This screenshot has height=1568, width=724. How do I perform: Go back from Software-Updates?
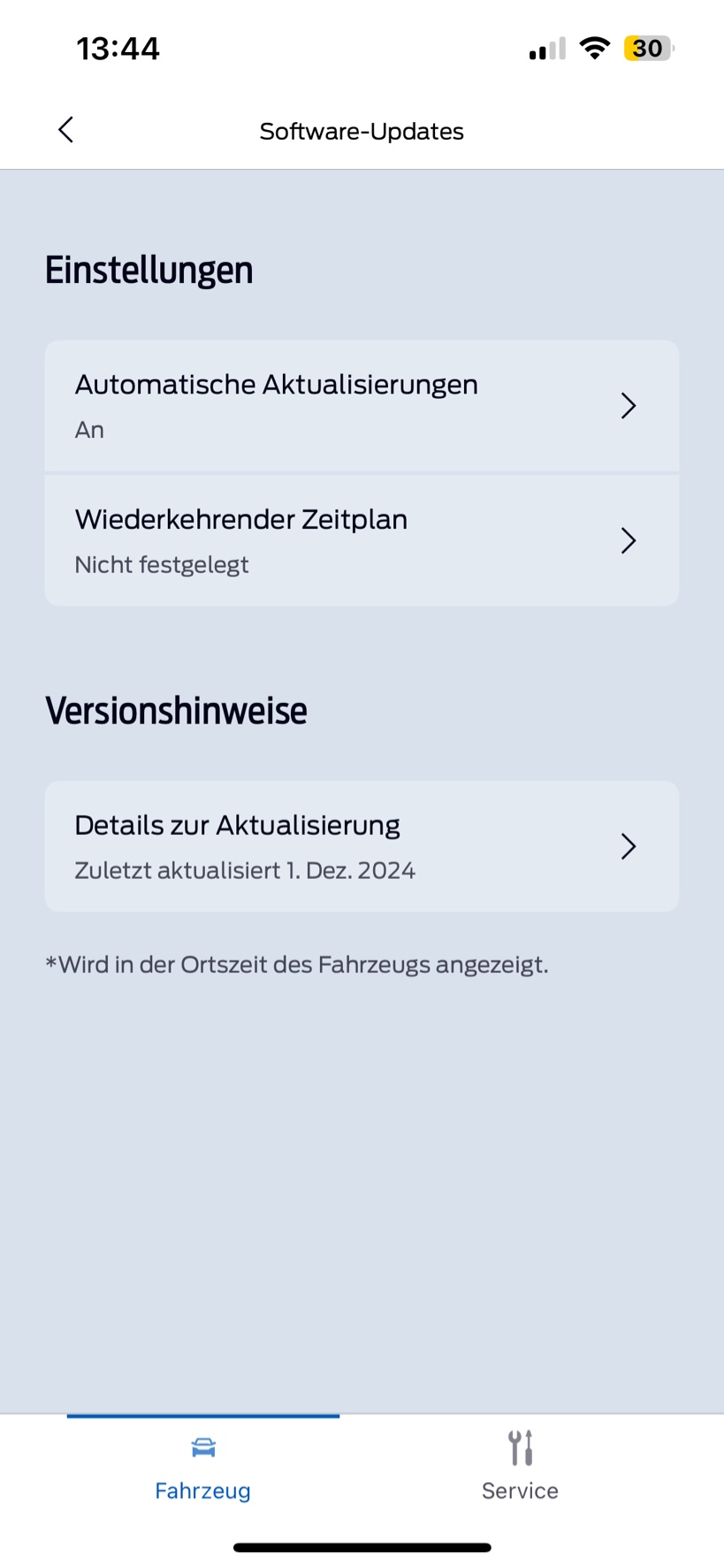tap(65, 130)
